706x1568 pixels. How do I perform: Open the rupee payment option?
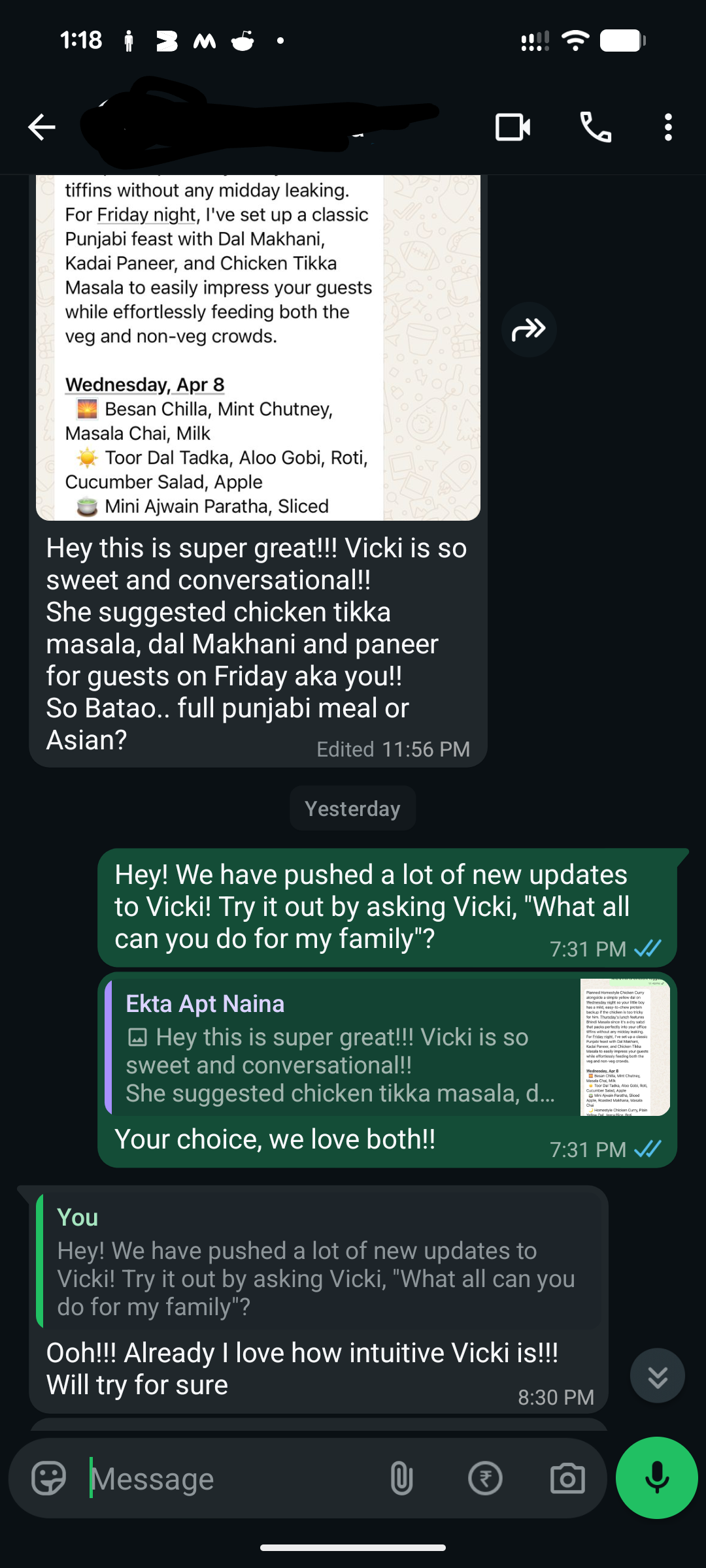(x=485, y=1478)
